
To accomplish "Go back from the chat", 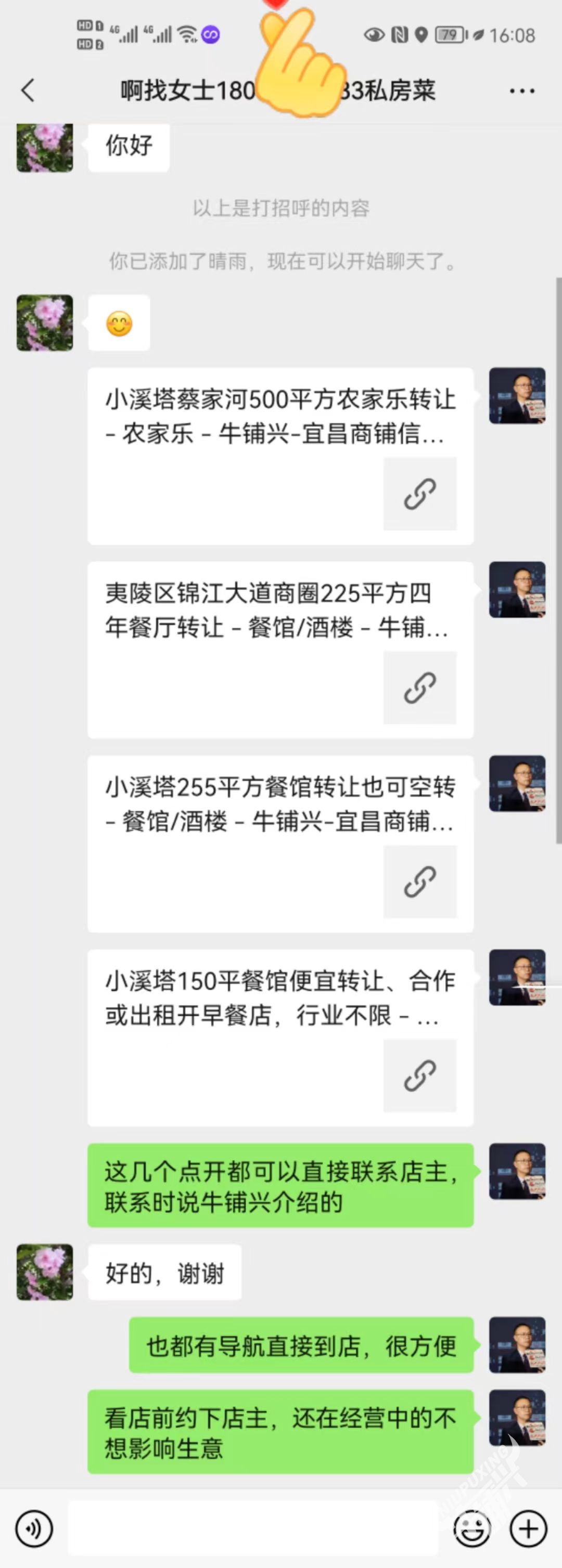I will [28, 90].
